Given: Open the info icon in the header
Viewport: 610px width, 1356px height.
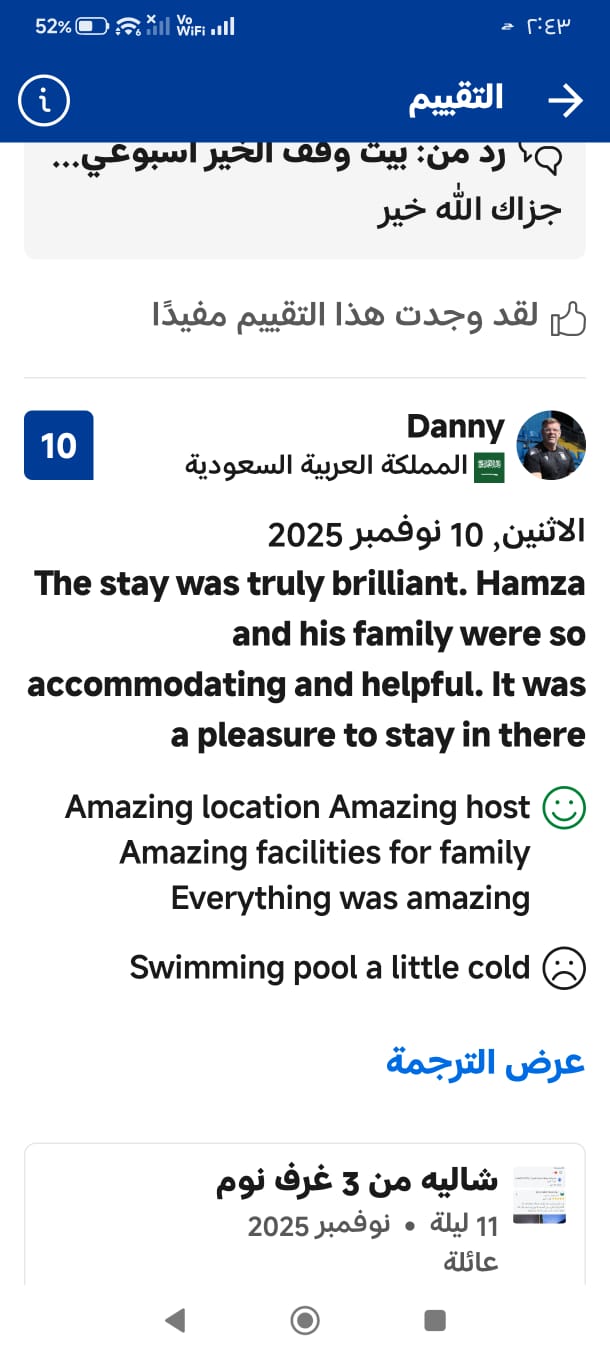Looking at the screenshot, I should (x=44, y=100).
